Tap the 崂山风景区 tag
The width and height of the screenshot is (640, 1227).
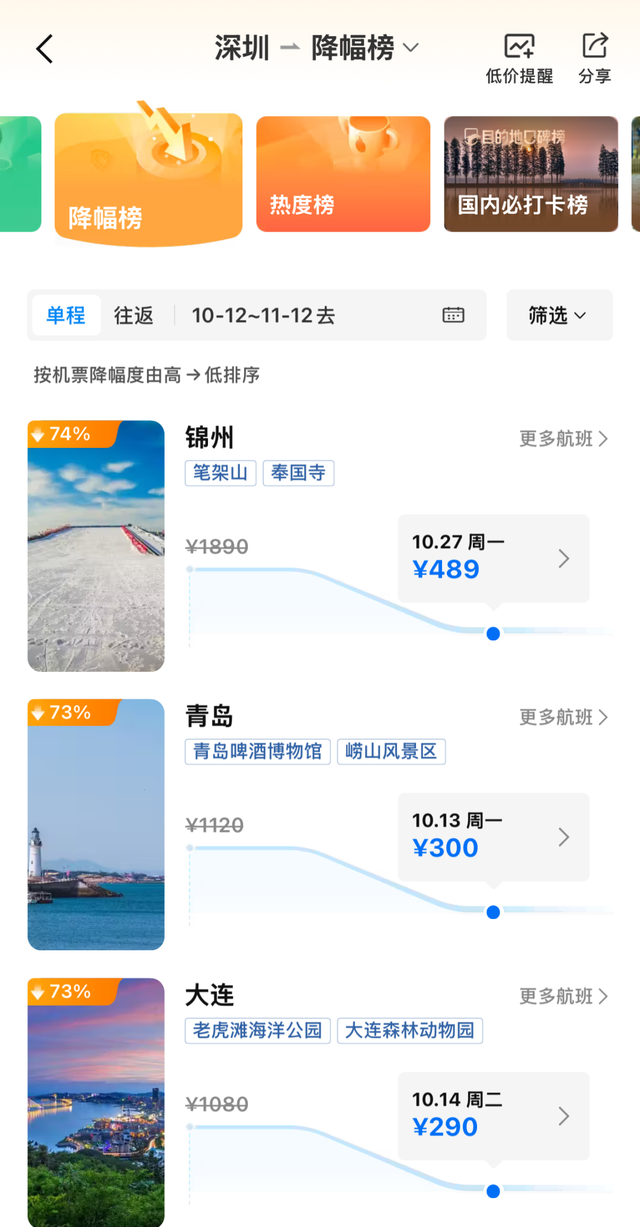[x=391, y=751]
